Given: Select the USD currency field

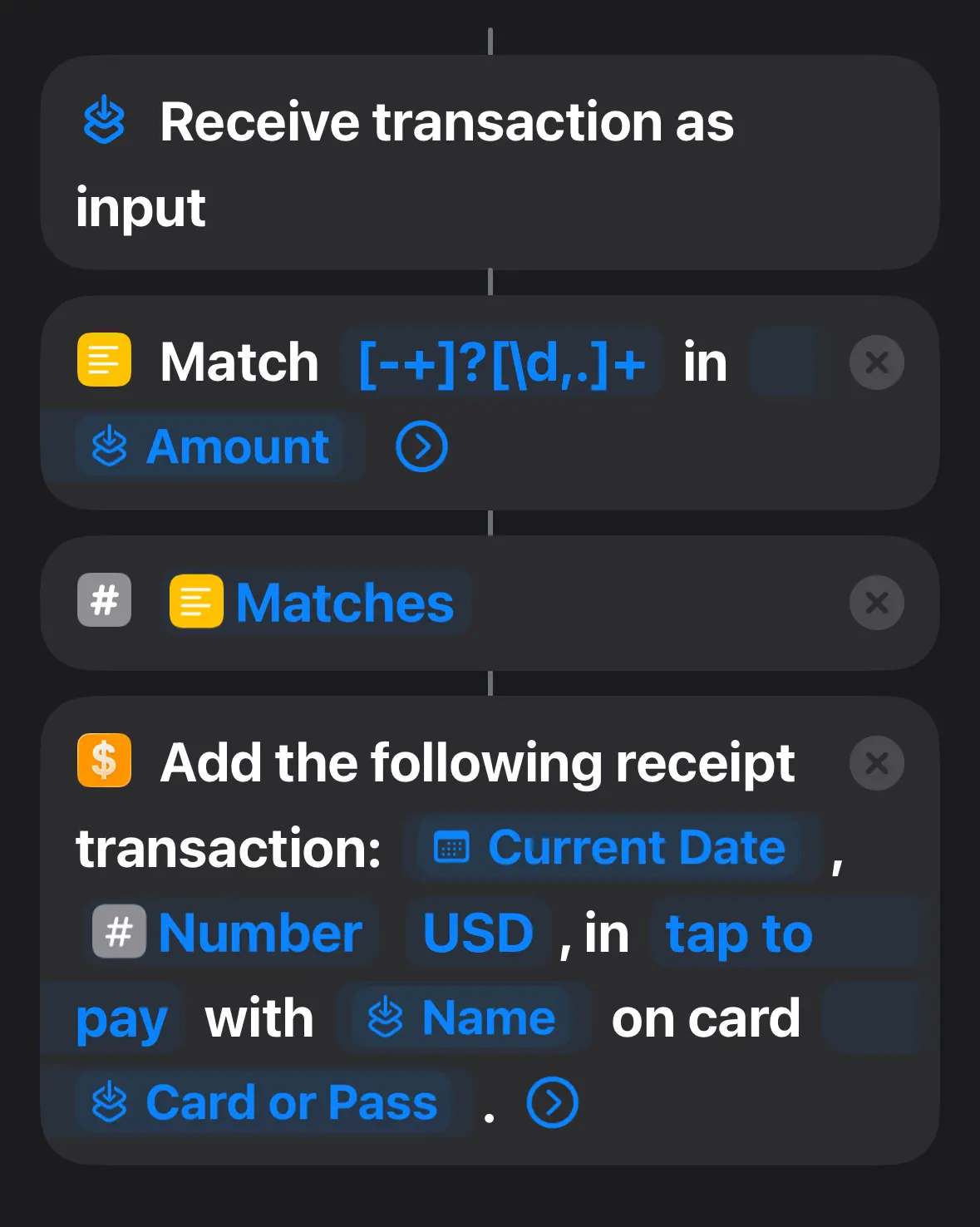Looking at the screenshot, I should (478, 933).
